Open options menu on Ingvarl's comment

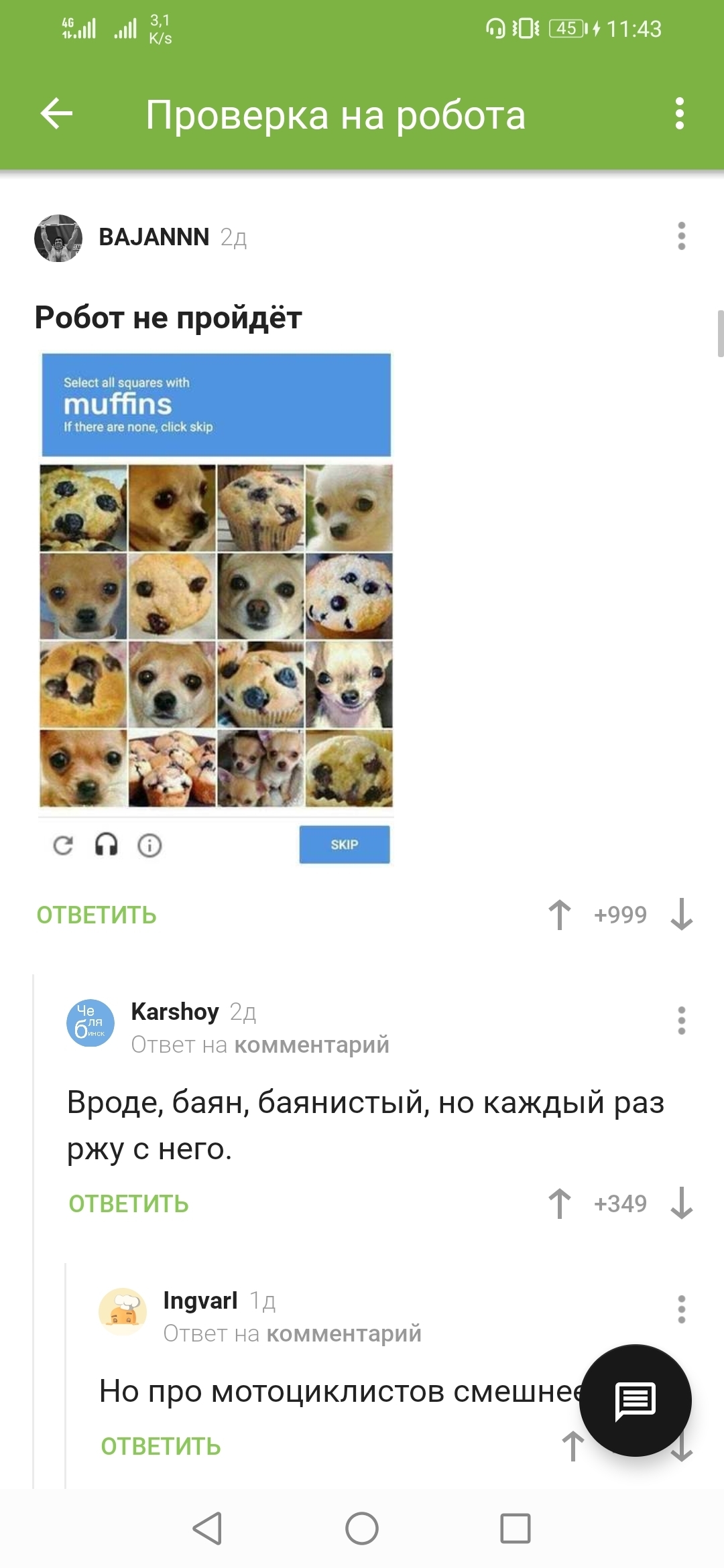coord(681,1309)
